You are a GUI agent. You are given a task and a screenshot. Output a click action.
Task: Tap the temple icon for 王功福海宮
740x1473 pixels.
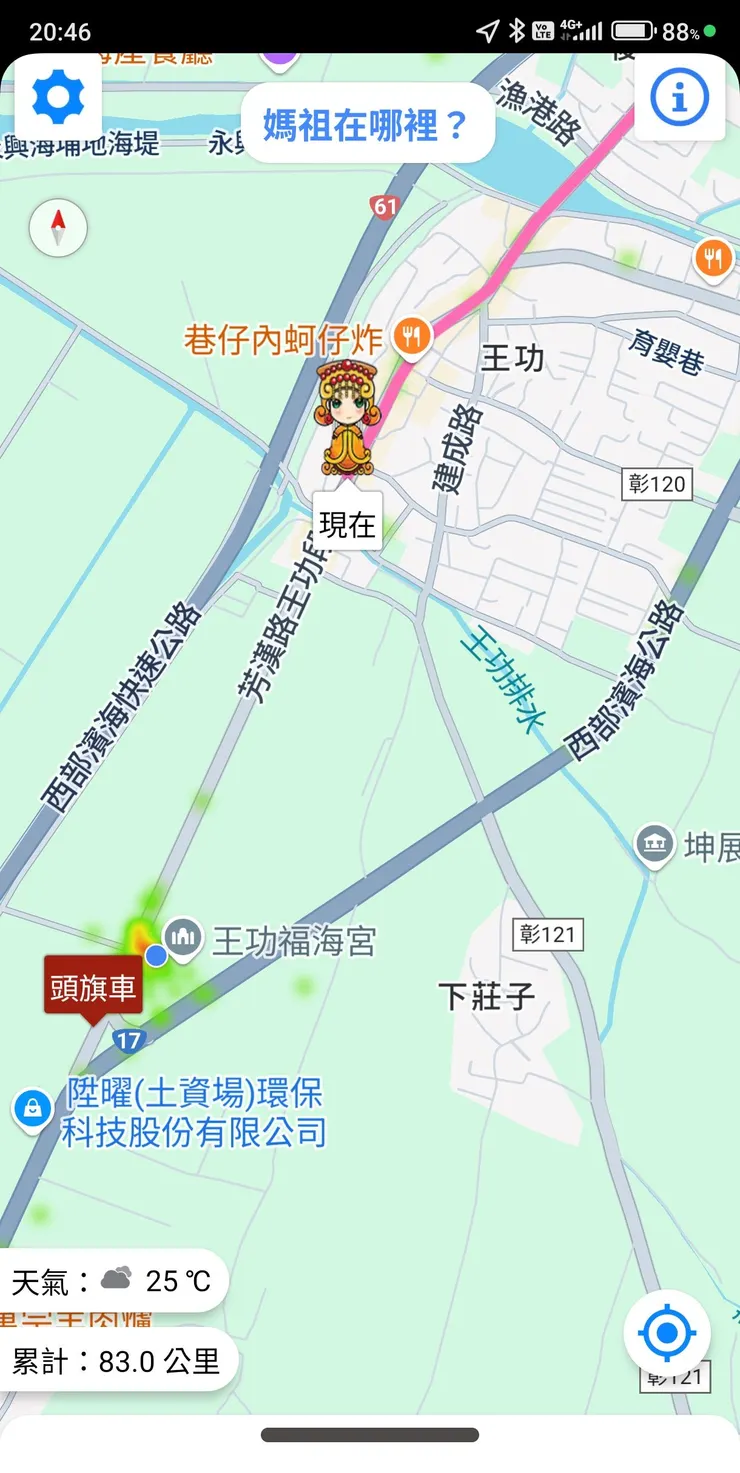tap(183, 938)
